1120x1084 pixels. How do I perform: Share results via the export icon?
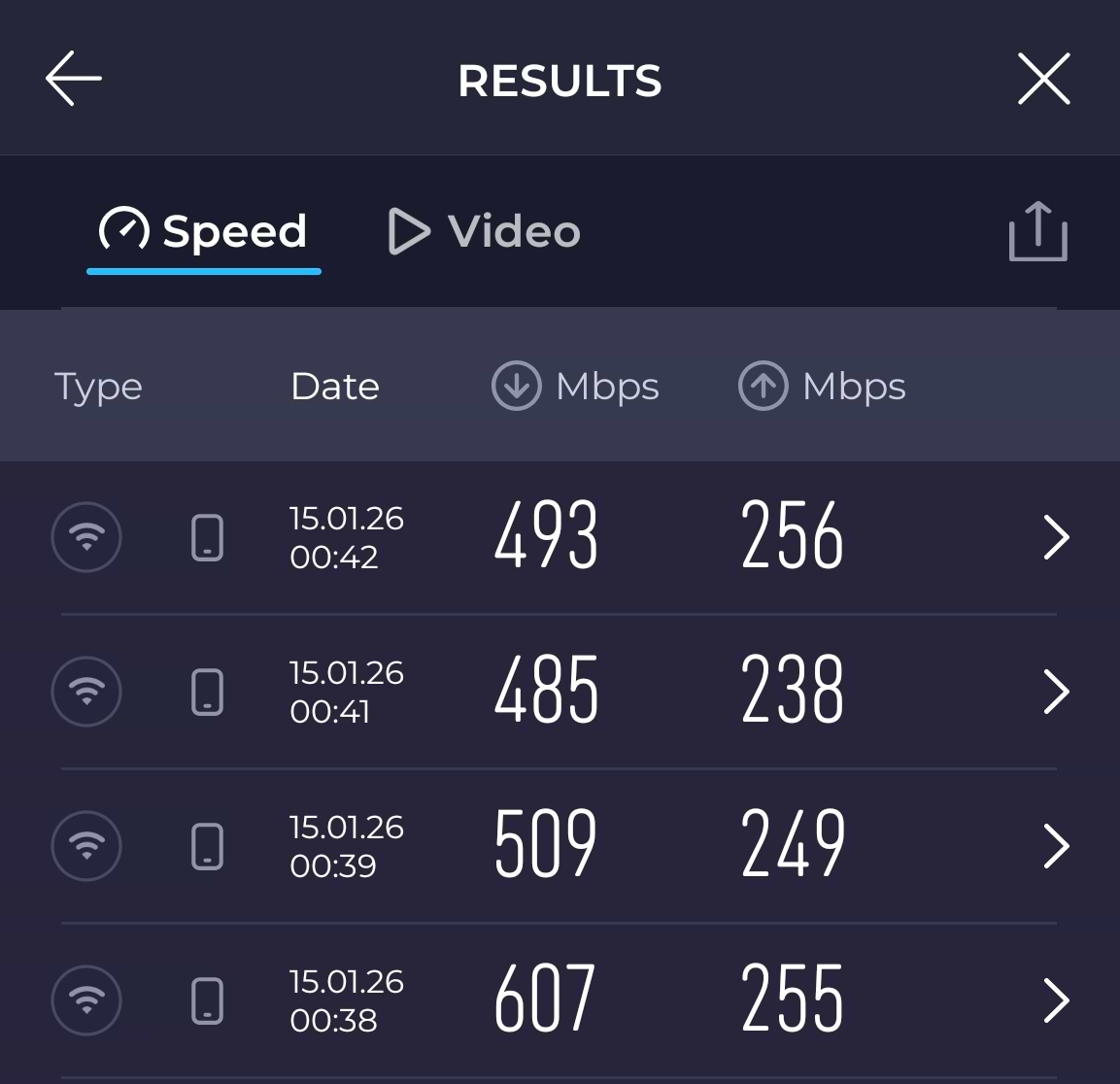pos(1037,231)
